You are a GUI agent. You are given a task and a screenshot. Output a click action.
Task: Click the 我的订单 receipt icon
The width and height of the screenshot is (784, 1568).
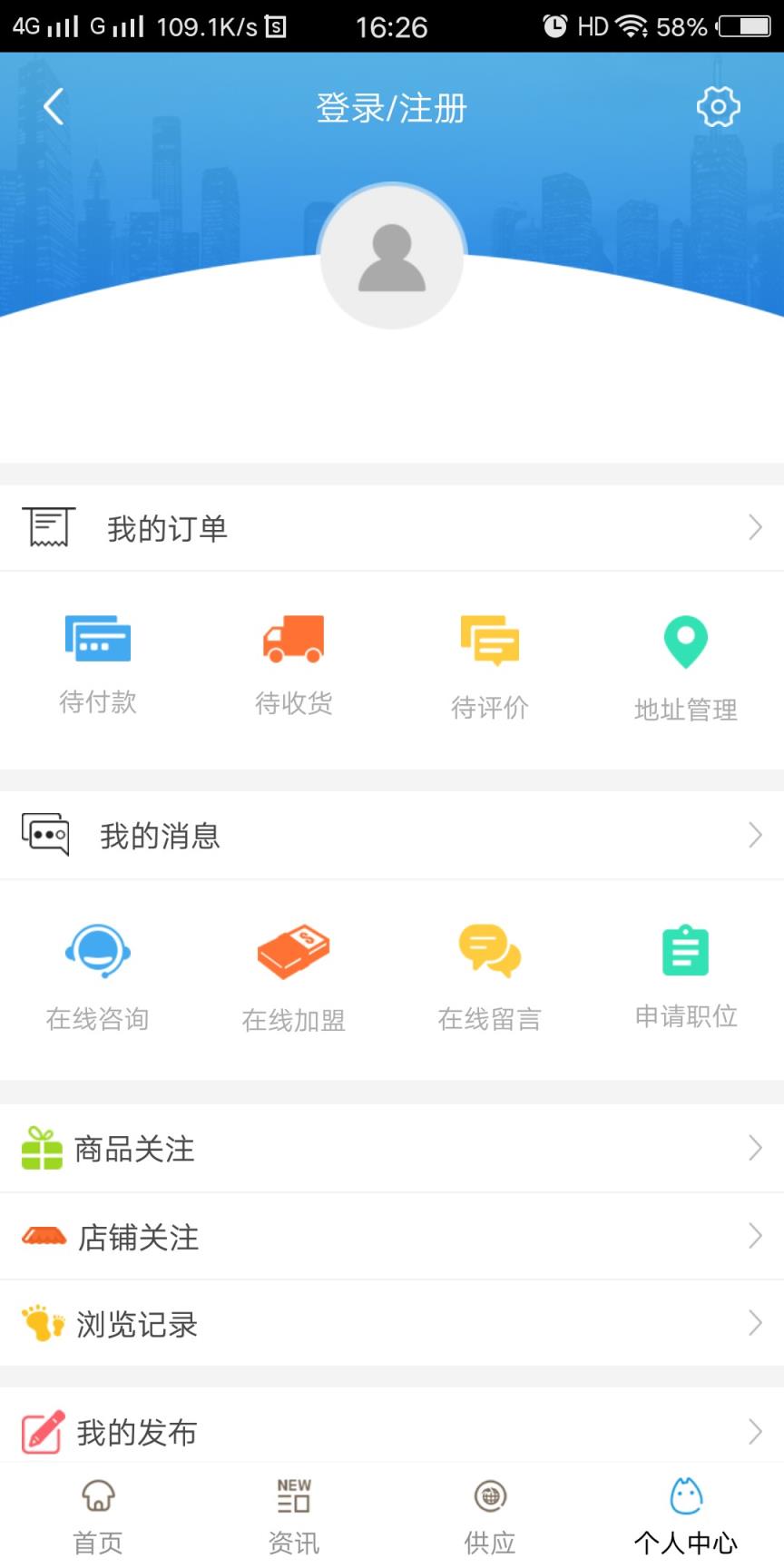tap(49, 526)
